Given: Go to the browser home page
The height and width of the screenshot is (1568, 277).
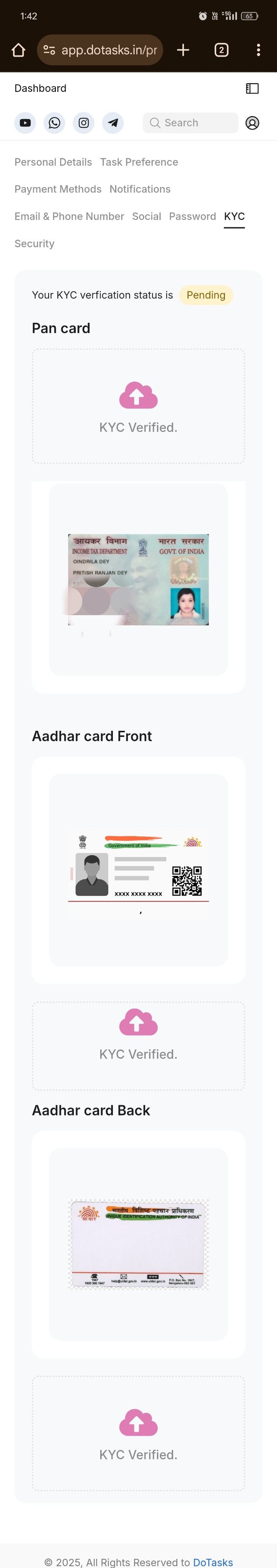Looking at the screenshot, I should (18, 50).
